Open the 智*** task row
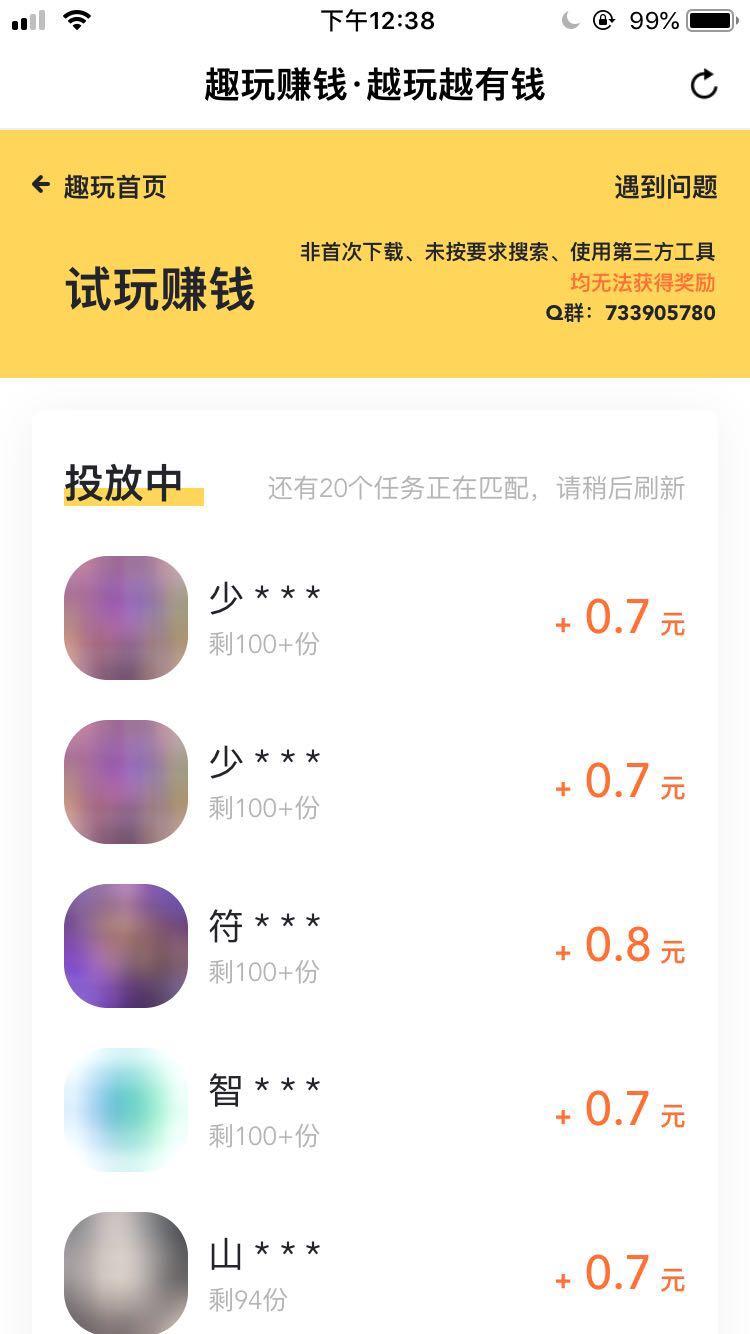 pyautogui.click(x=375, y=1109)
